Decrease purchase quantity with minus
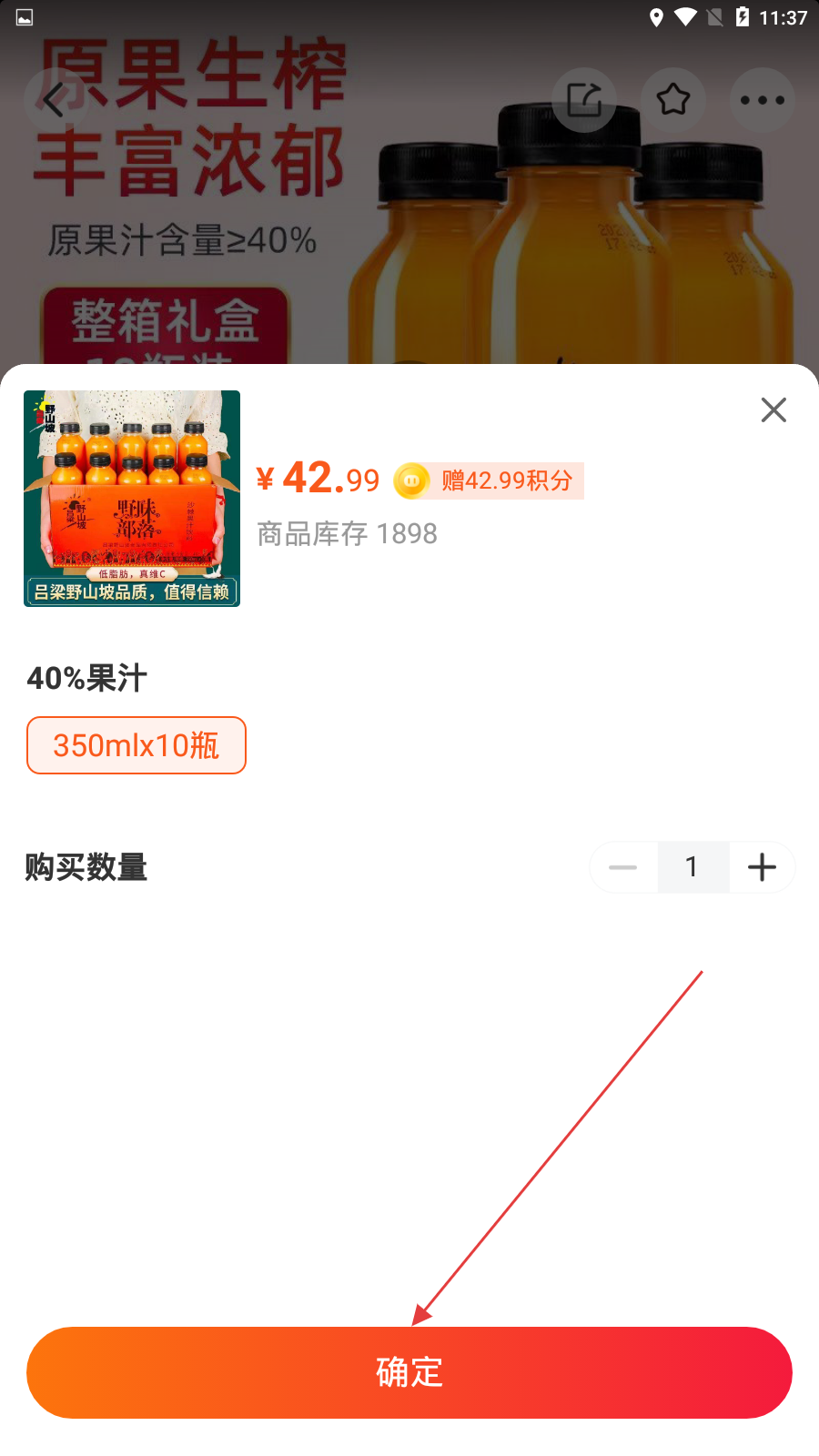819x1456 pixels. (x=623, y=867)
